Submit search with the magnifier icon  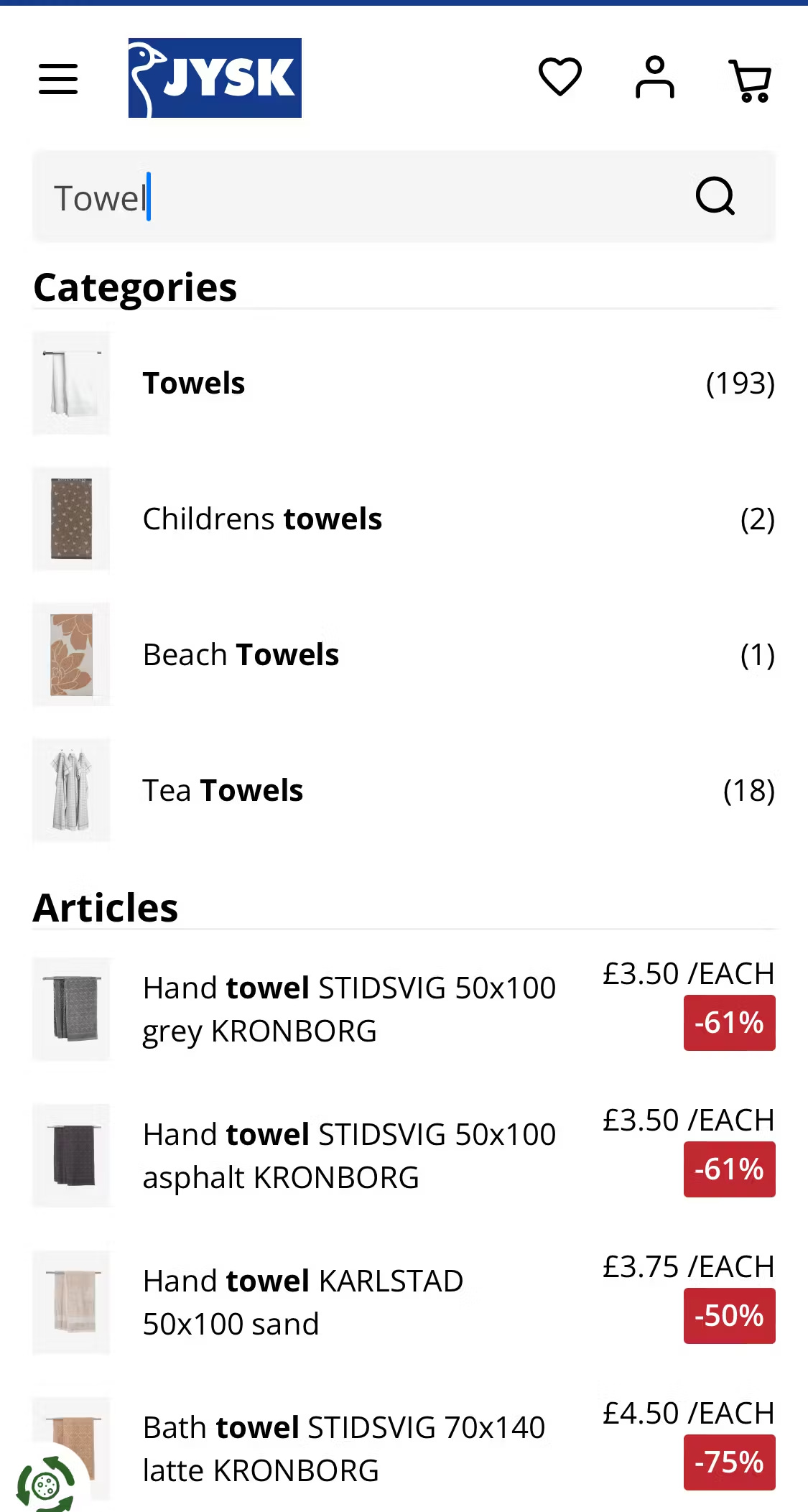click(715, 197)
